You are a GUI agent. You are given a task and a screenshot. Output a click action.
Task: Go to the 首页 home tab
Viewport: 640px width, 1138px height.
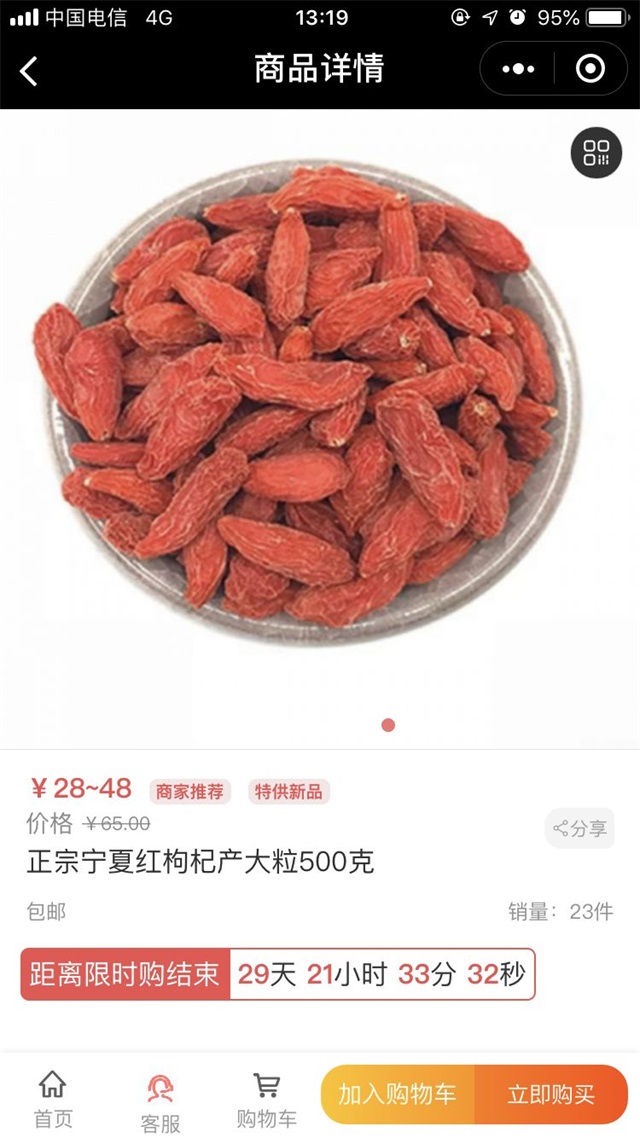(x=53, y=1098)
